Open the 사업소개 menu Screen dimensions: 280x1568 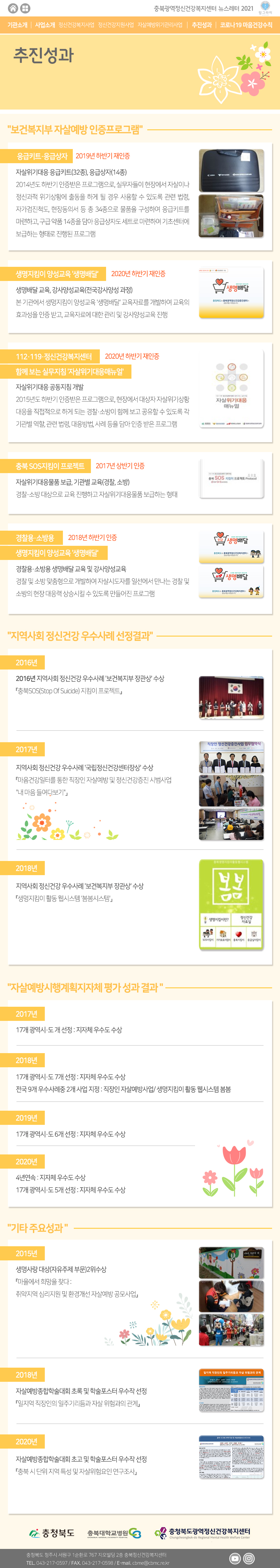click(44, 25)
